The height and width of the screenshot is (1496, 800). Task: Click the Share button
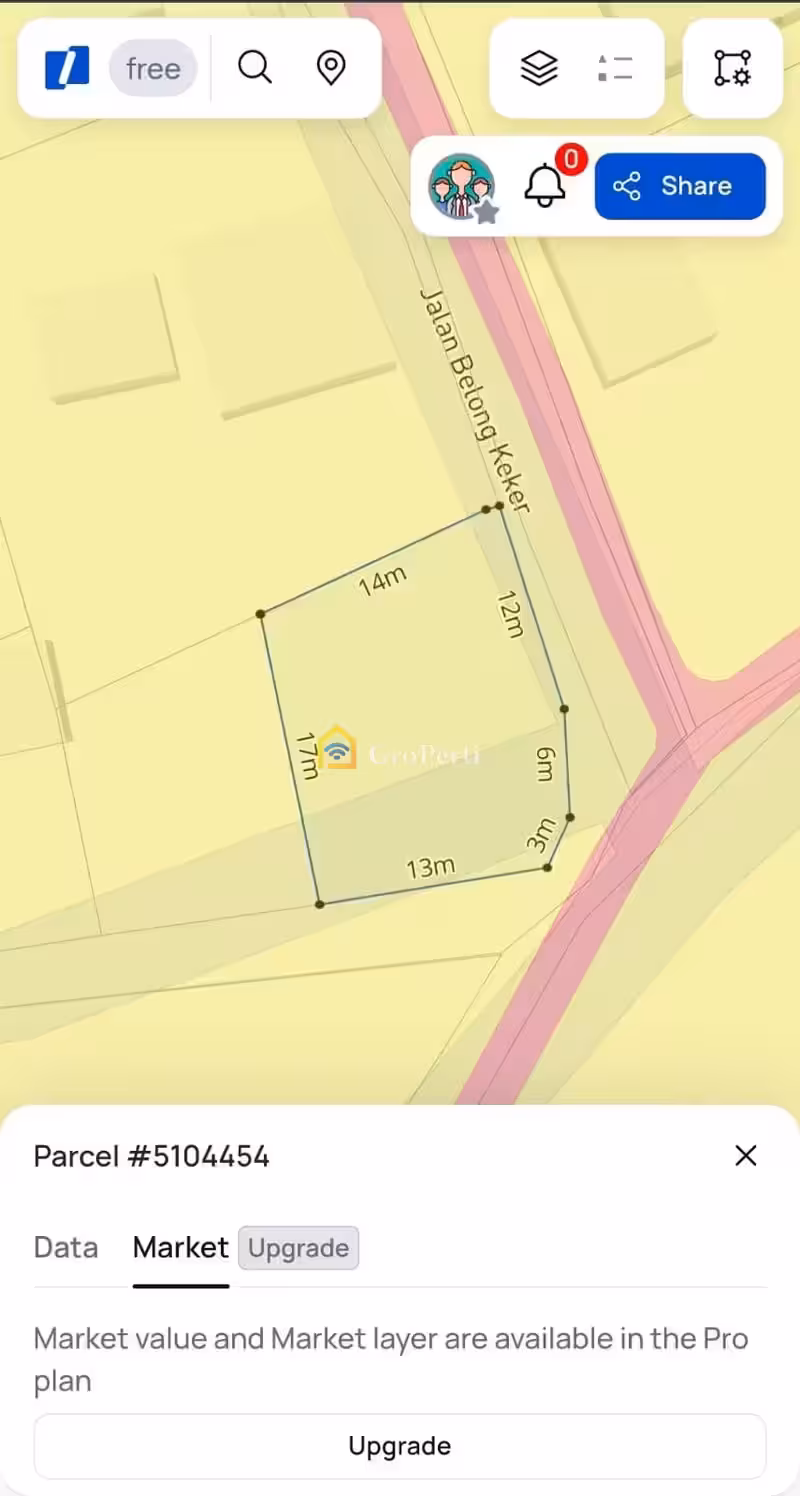(681, 185)
